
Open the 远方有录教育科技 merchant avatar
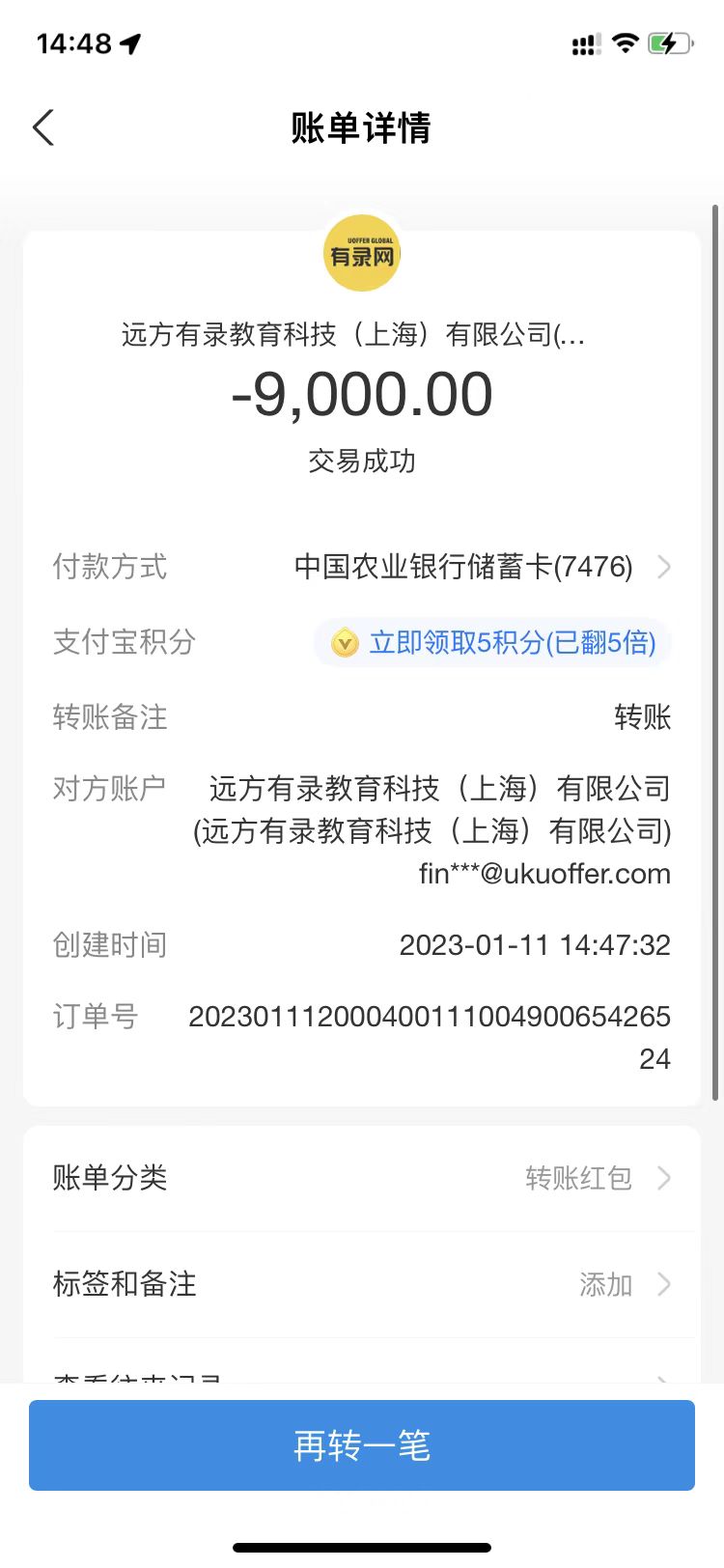[361, 254]
